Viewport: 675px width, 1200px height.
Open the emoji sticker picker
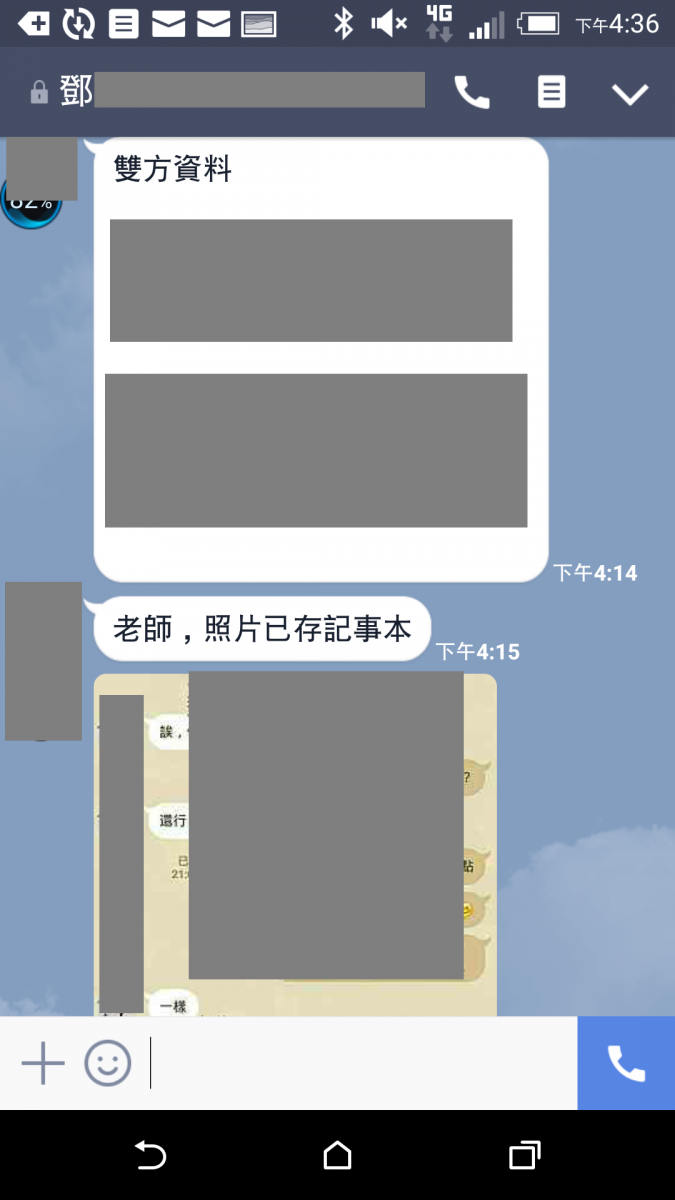108,1063
